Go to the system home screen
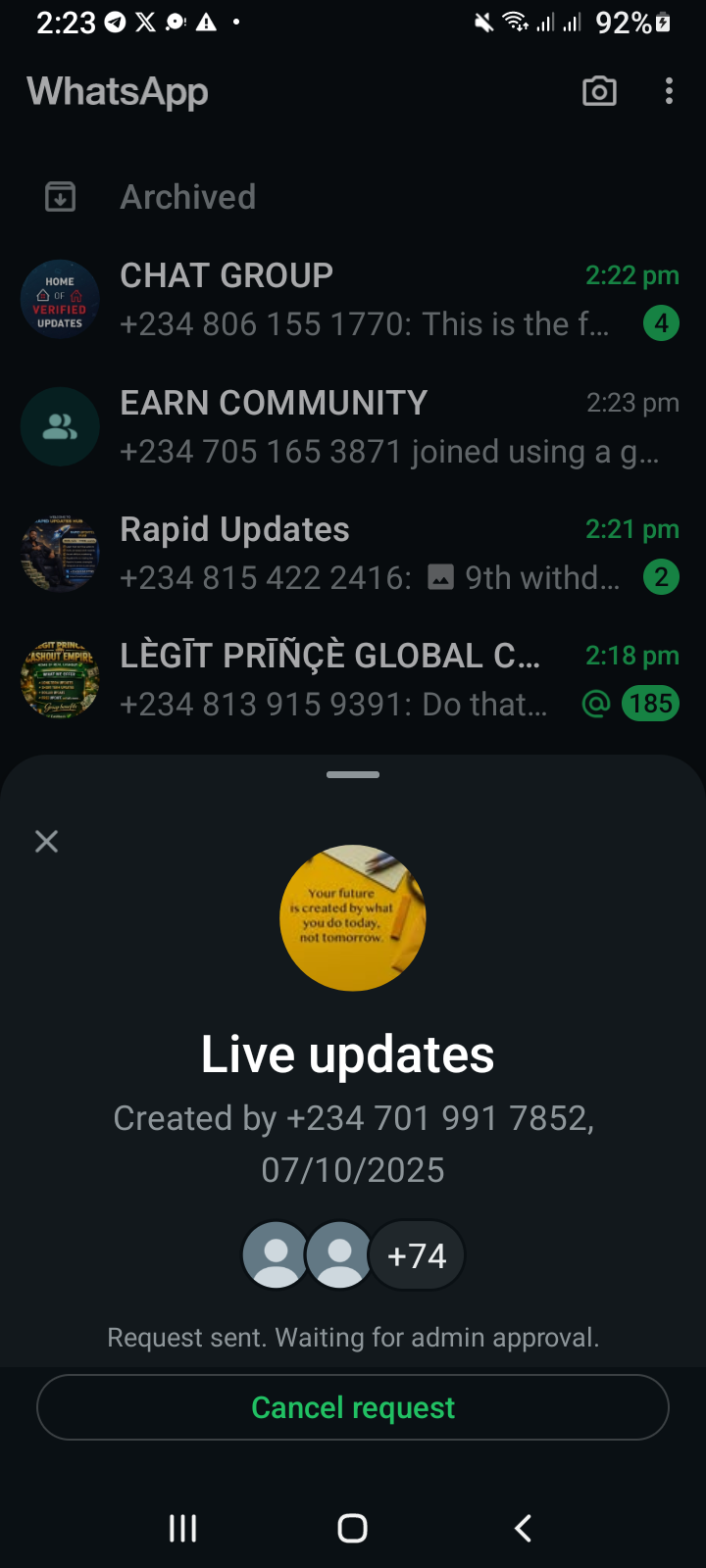This screenshot has height=1568, width=706. click(352, 1528)
